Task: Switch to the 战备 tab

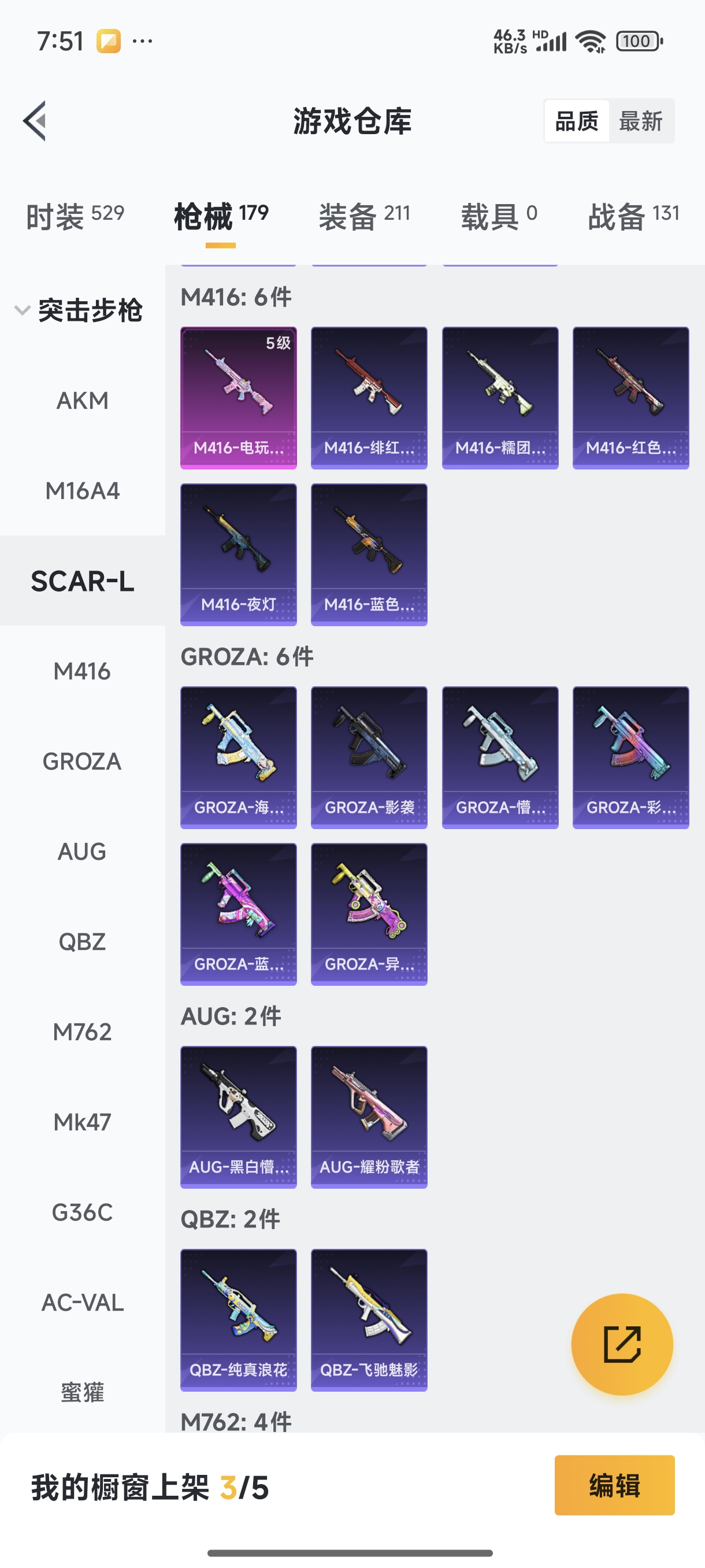Action: [x=633, y=216]
